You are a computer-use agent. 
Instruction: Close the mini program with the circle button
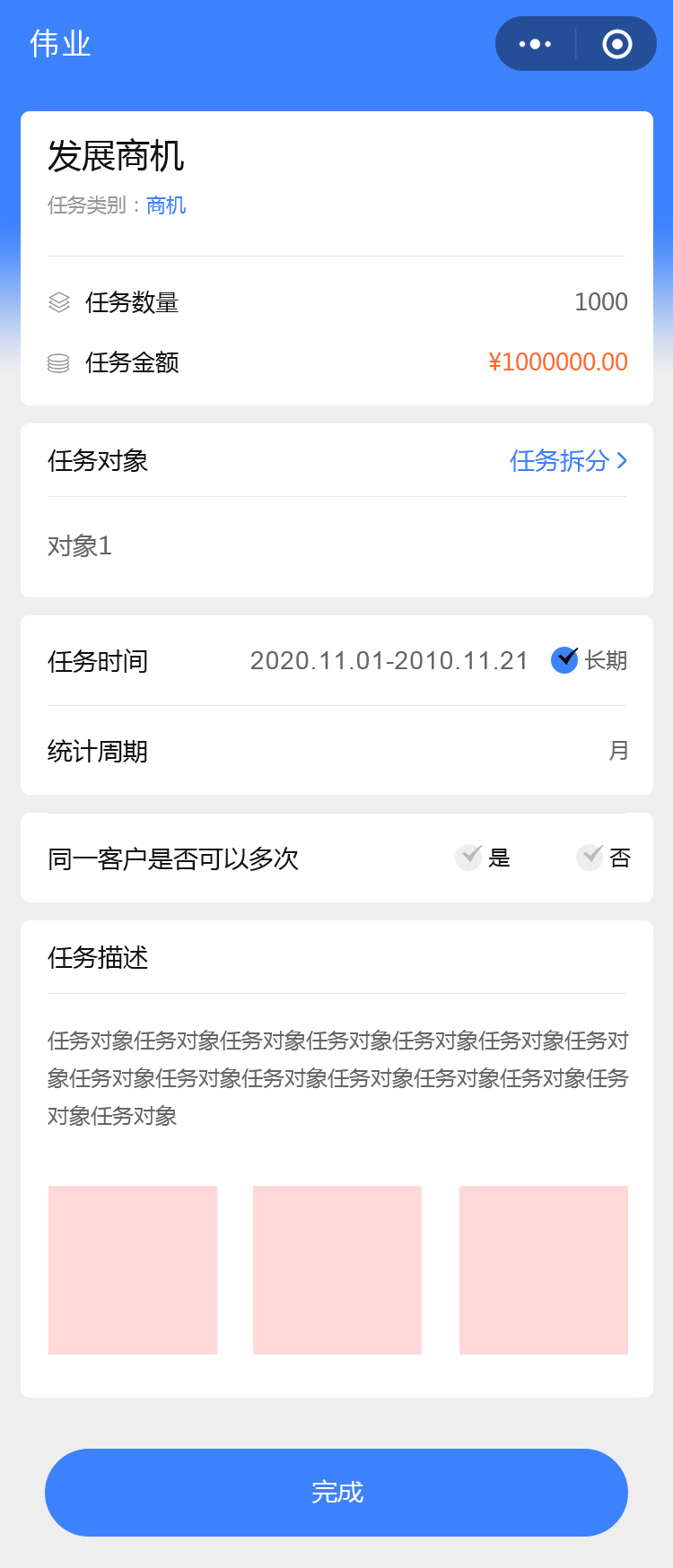[x=617, y=44]
